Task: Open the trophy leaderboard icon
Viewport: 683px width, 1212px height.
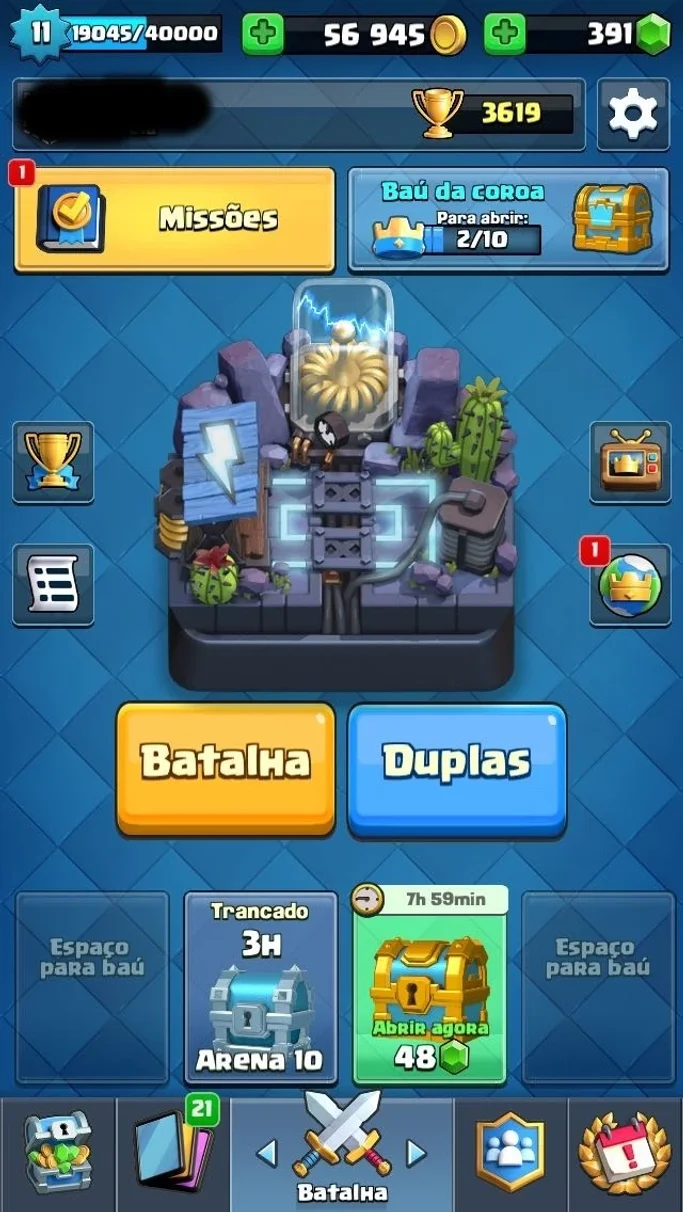Action: click(53, 462)
